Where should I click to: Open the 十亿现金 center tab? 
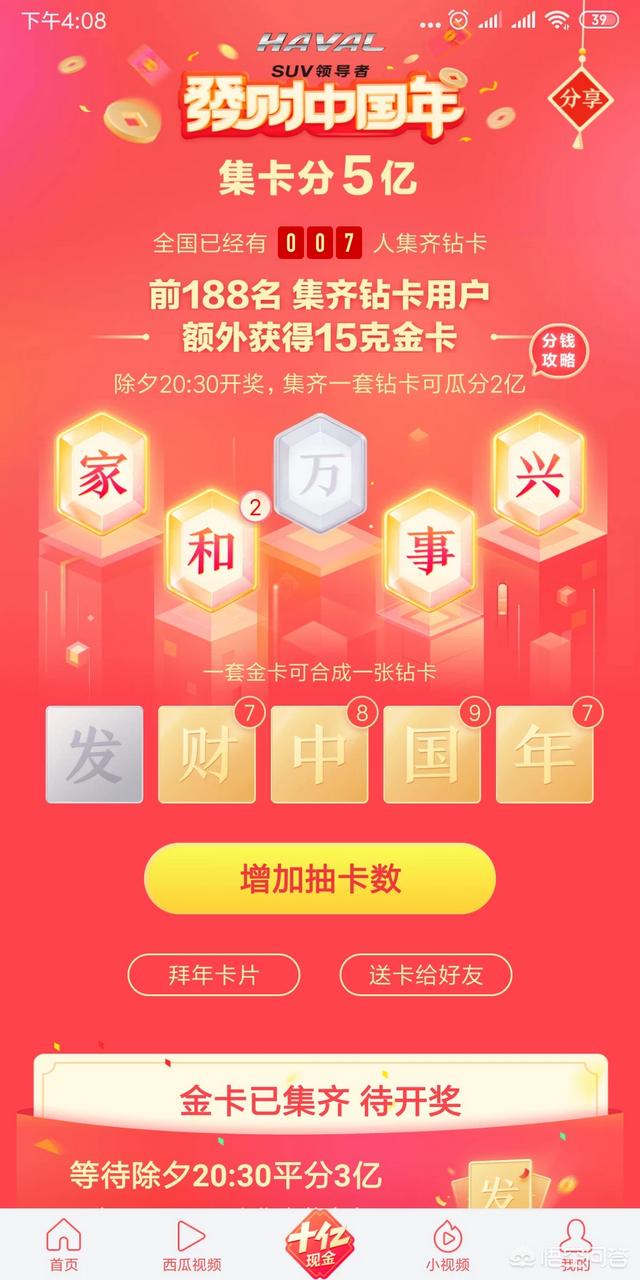(320, 1242)
